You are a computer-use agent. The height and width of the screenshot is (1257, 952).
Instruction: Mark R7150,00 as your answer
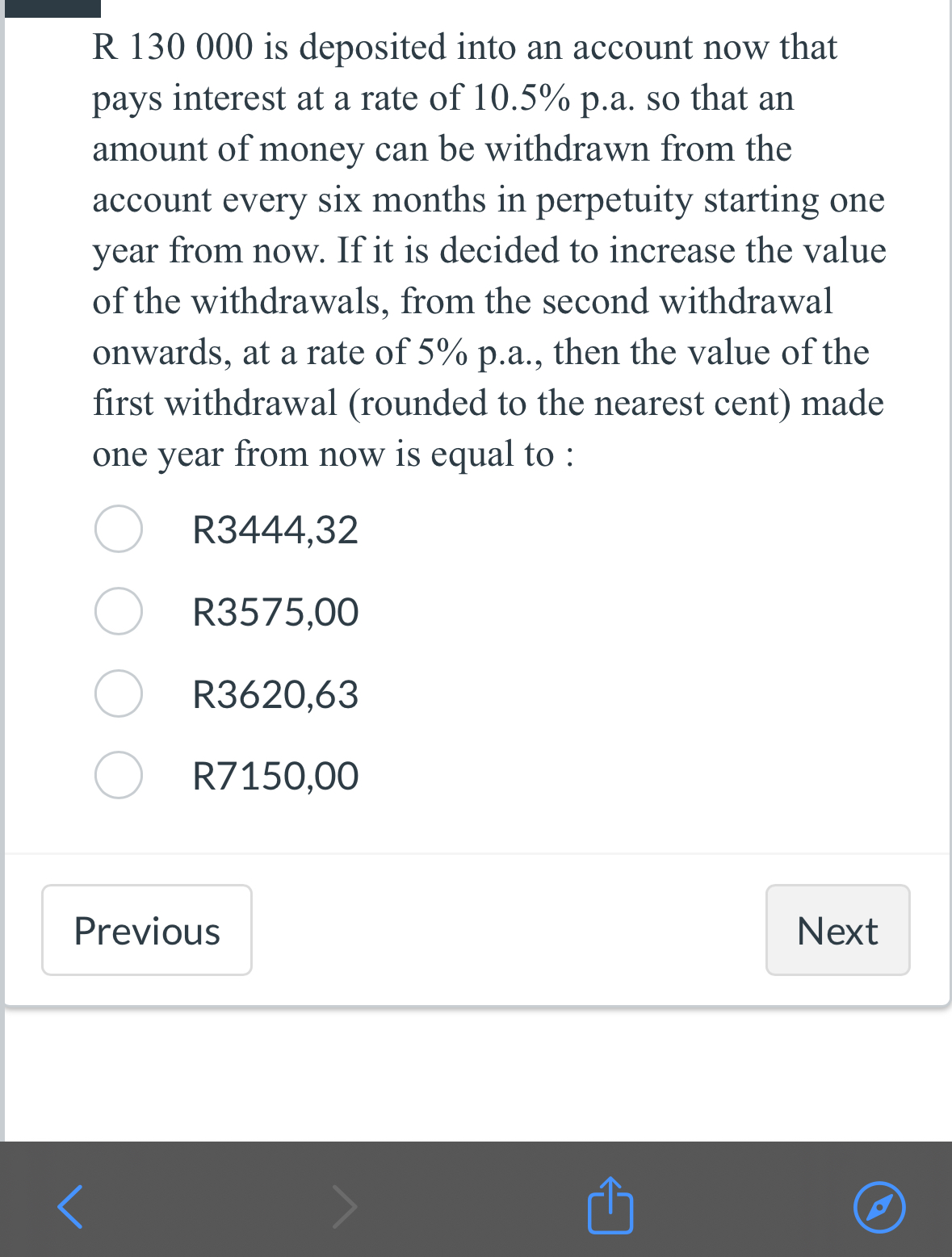[x=119, y=775]
